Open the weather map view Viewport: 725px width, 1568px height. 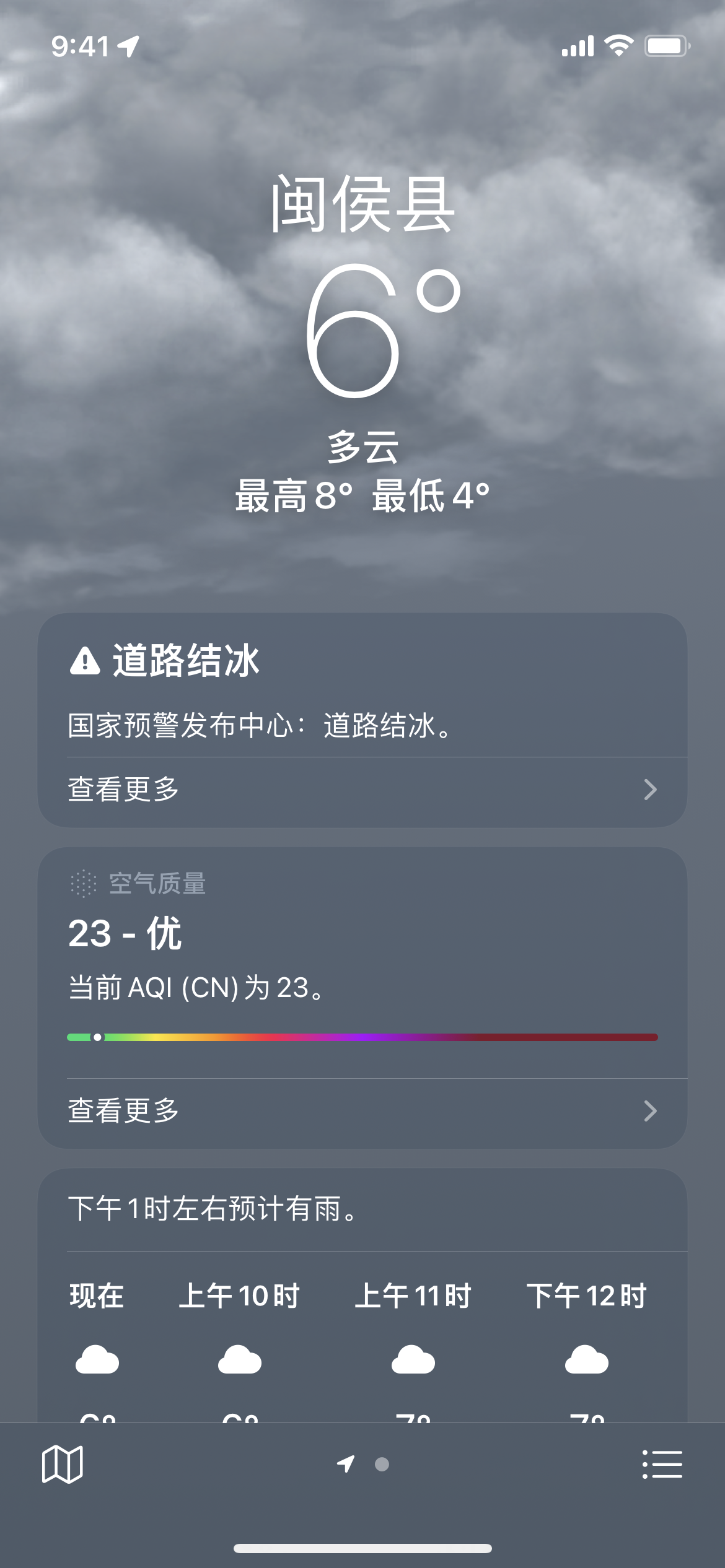coord(62,1464)
